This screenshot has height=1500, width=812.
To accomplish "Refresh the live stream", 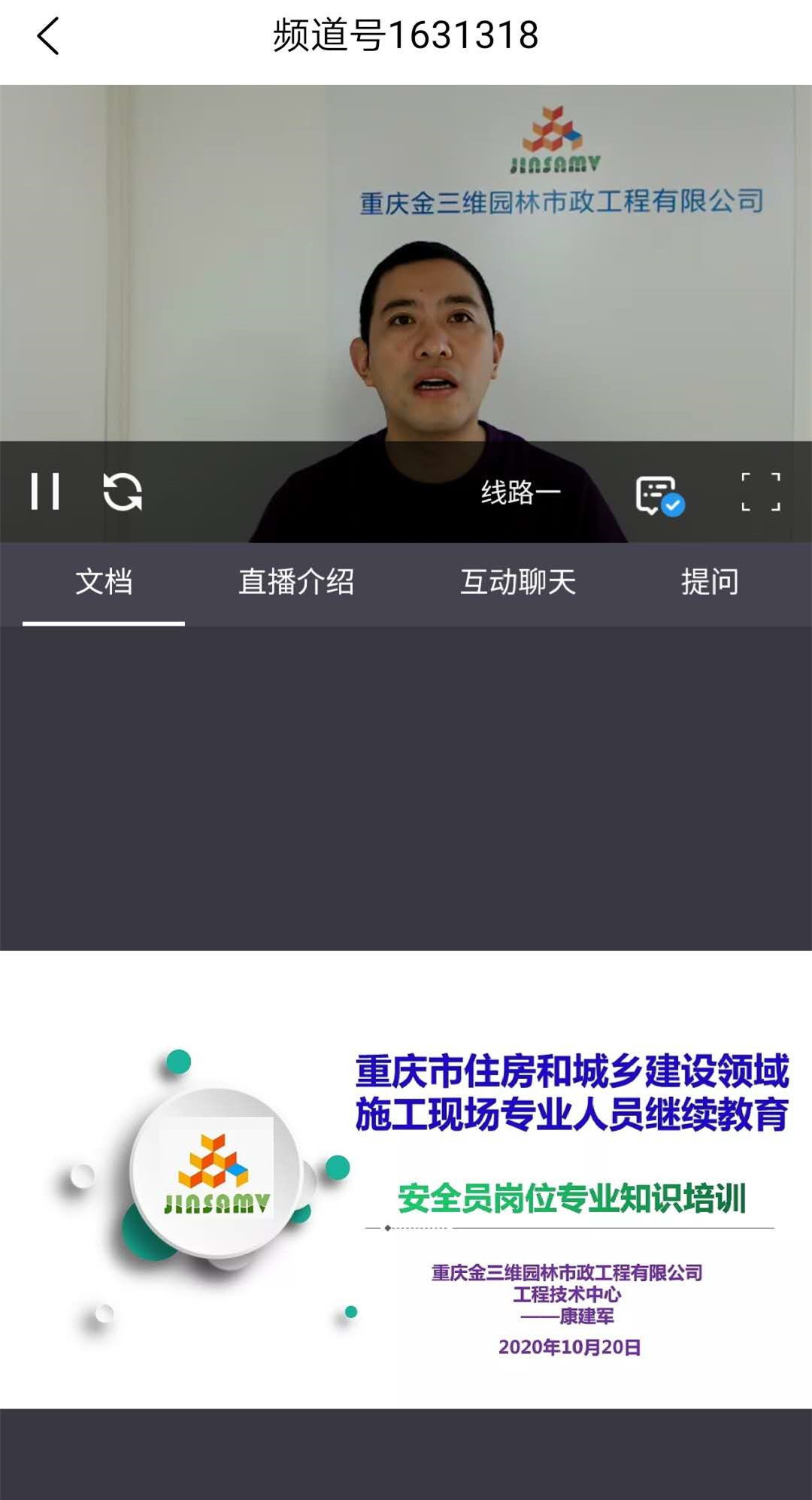I will [123, 492].
